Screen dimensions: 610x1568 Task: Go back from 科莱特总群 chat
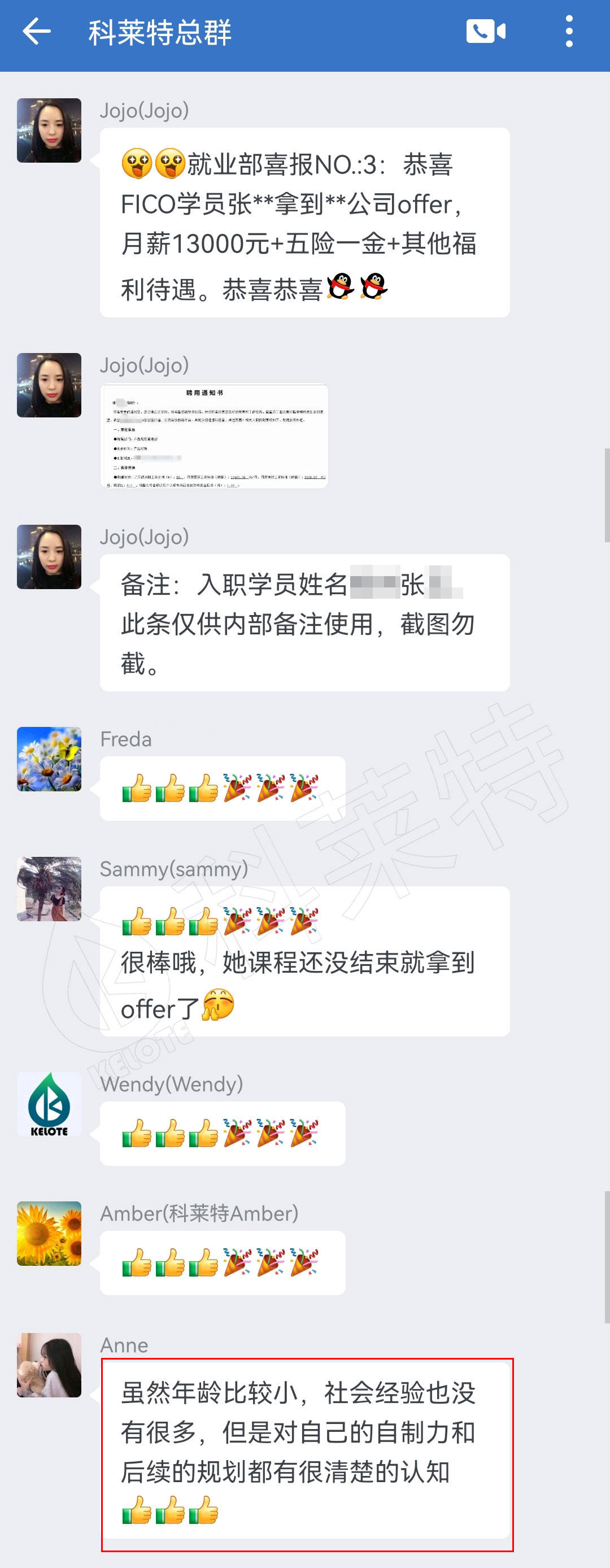pos(37,32)
